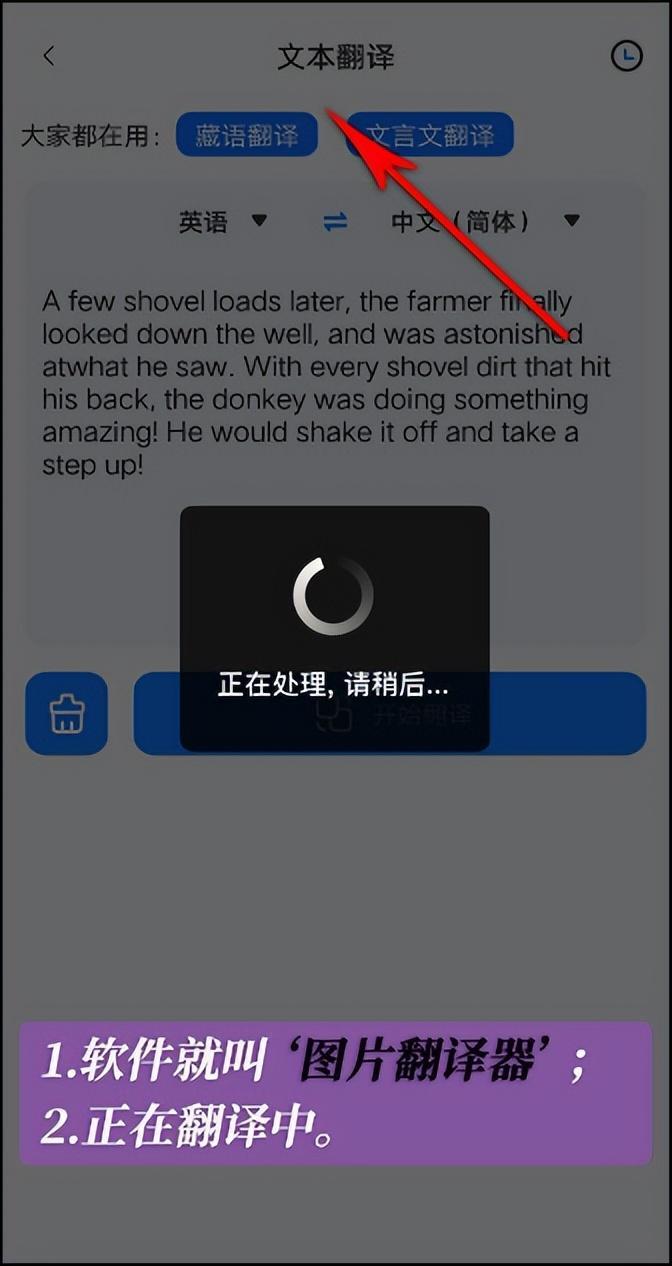Select the 文言文翻译 chip
Viewport: 672px width, 1266px height.
[430, 135]
